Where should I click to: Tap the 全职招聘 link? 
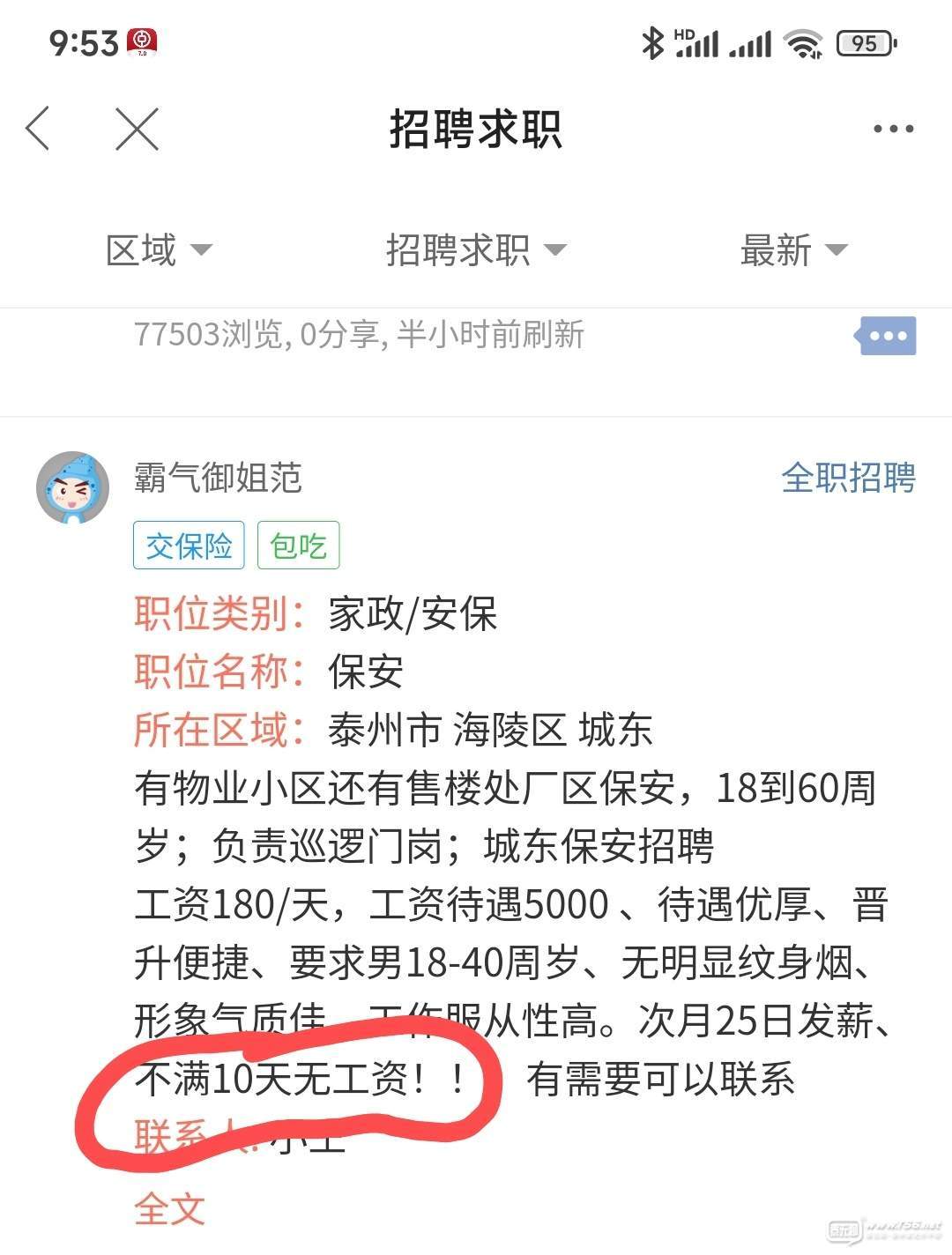pos(848,478)
